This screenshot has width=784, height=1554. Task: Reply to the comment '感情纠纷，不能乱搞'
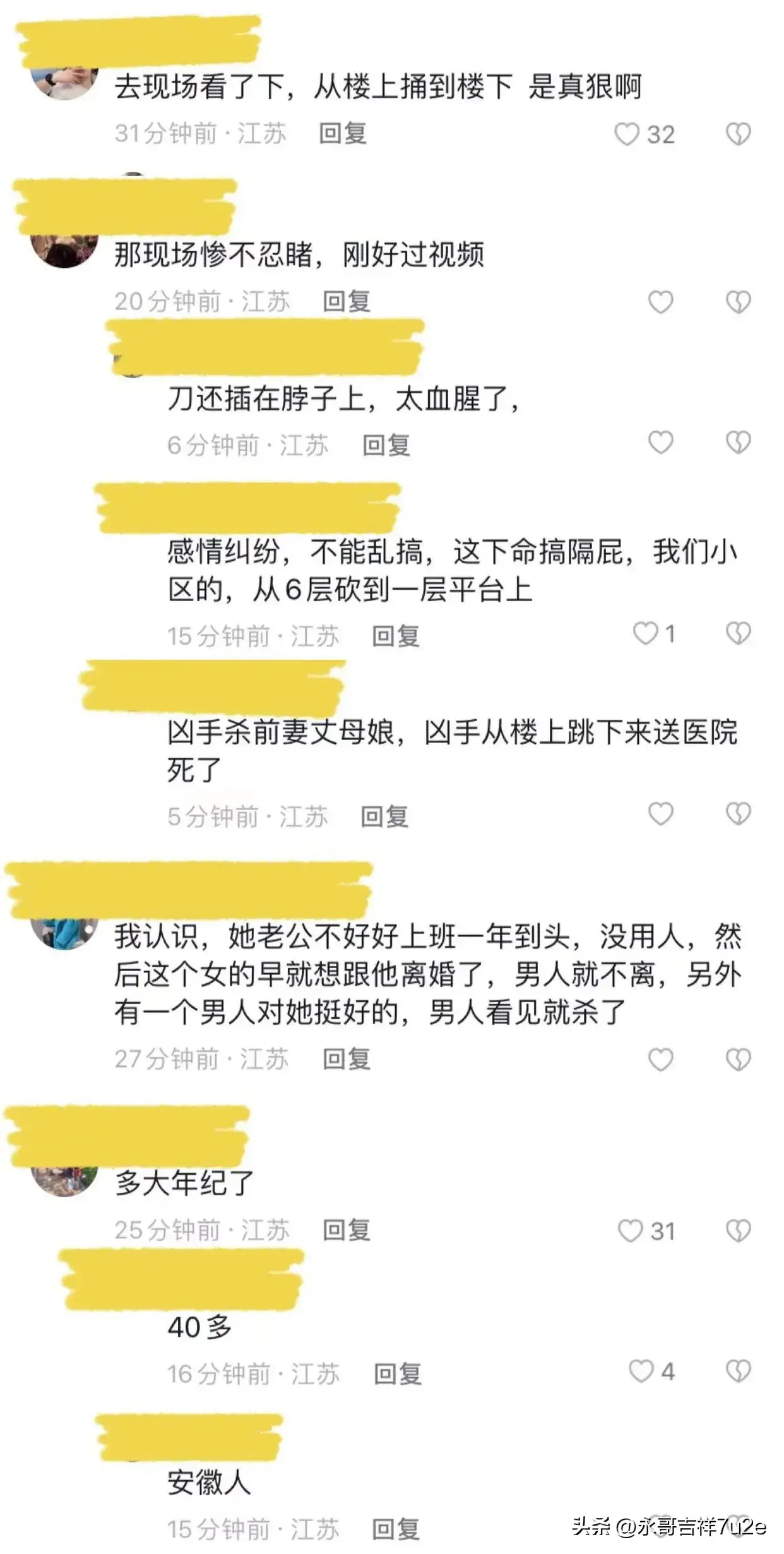click(x=395, y=637)
